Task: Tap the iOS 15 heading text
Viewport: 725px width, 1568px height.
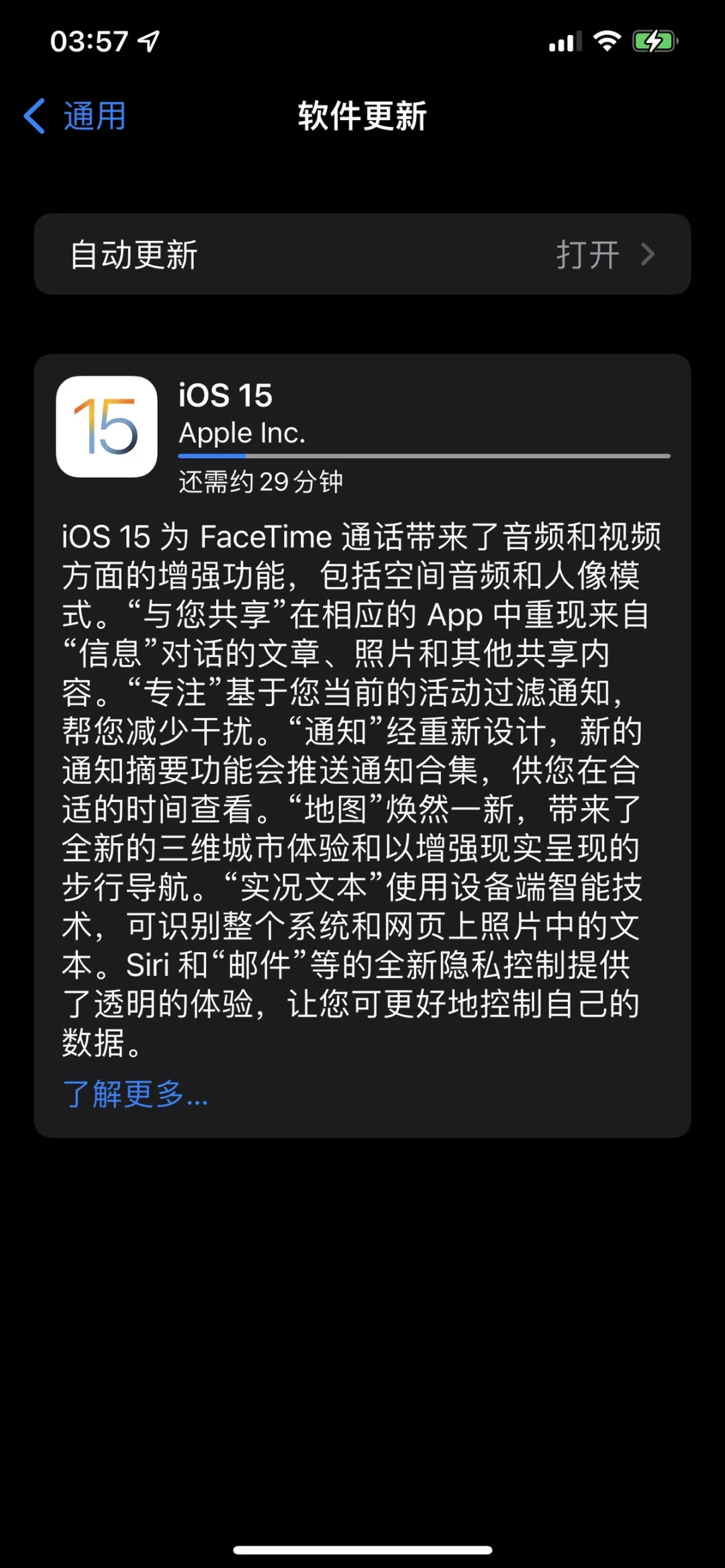Action: [225, 396]
